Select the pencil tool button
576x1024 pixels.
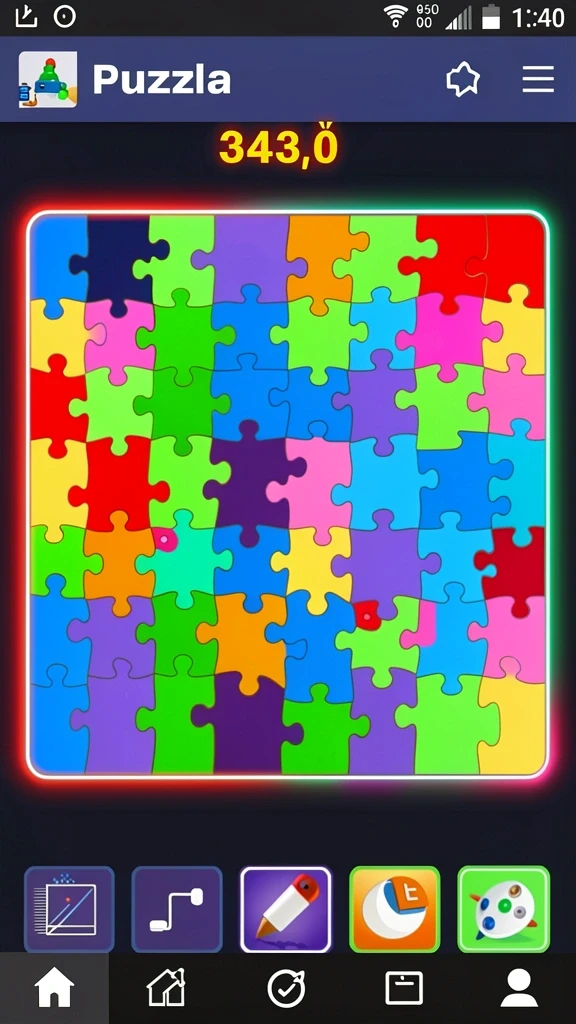(x=286, y=909)
